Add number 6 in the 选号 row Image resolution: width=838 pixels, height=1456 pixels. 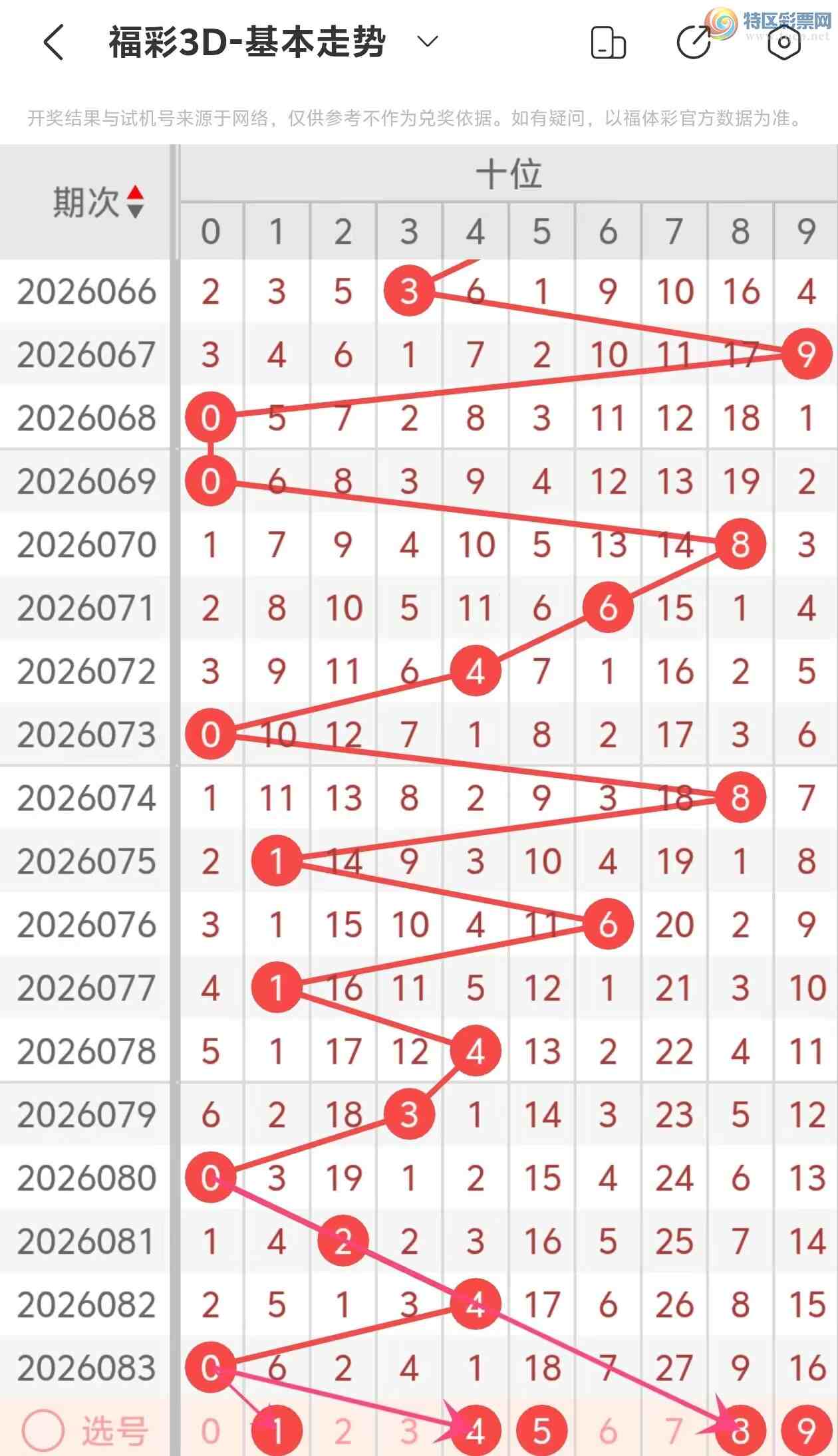pyautogui.click(x=607, y=1431)
